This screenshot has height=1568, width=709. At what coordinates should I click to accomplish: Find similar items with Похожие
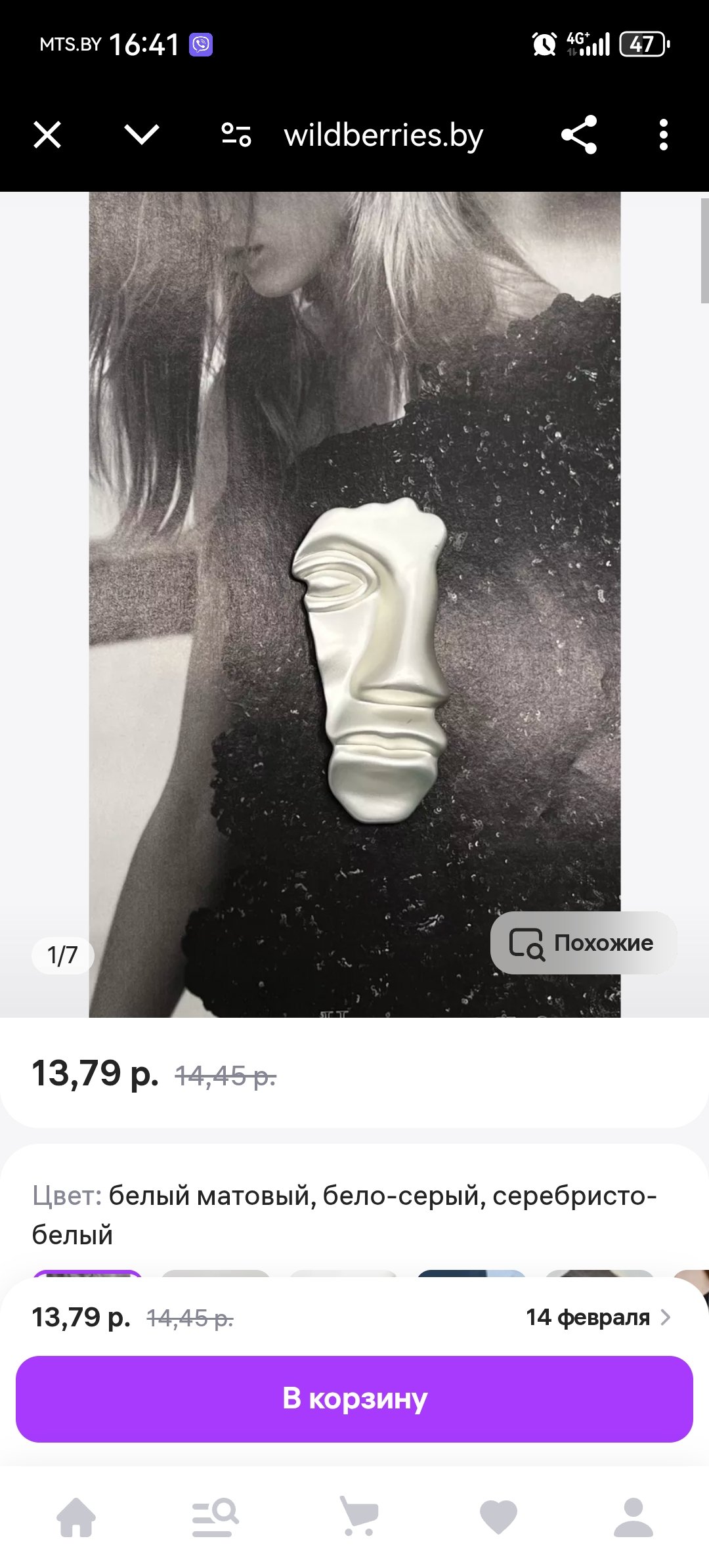pos(584,943)
